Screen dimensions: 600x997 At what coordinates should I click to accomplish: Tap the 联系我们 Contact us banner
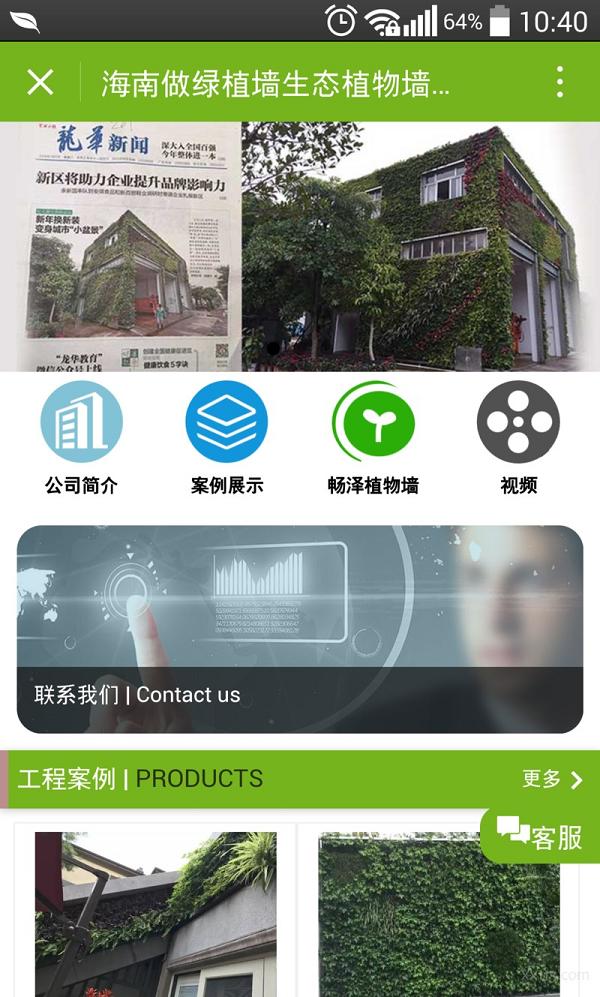click(x=300, y=629)
